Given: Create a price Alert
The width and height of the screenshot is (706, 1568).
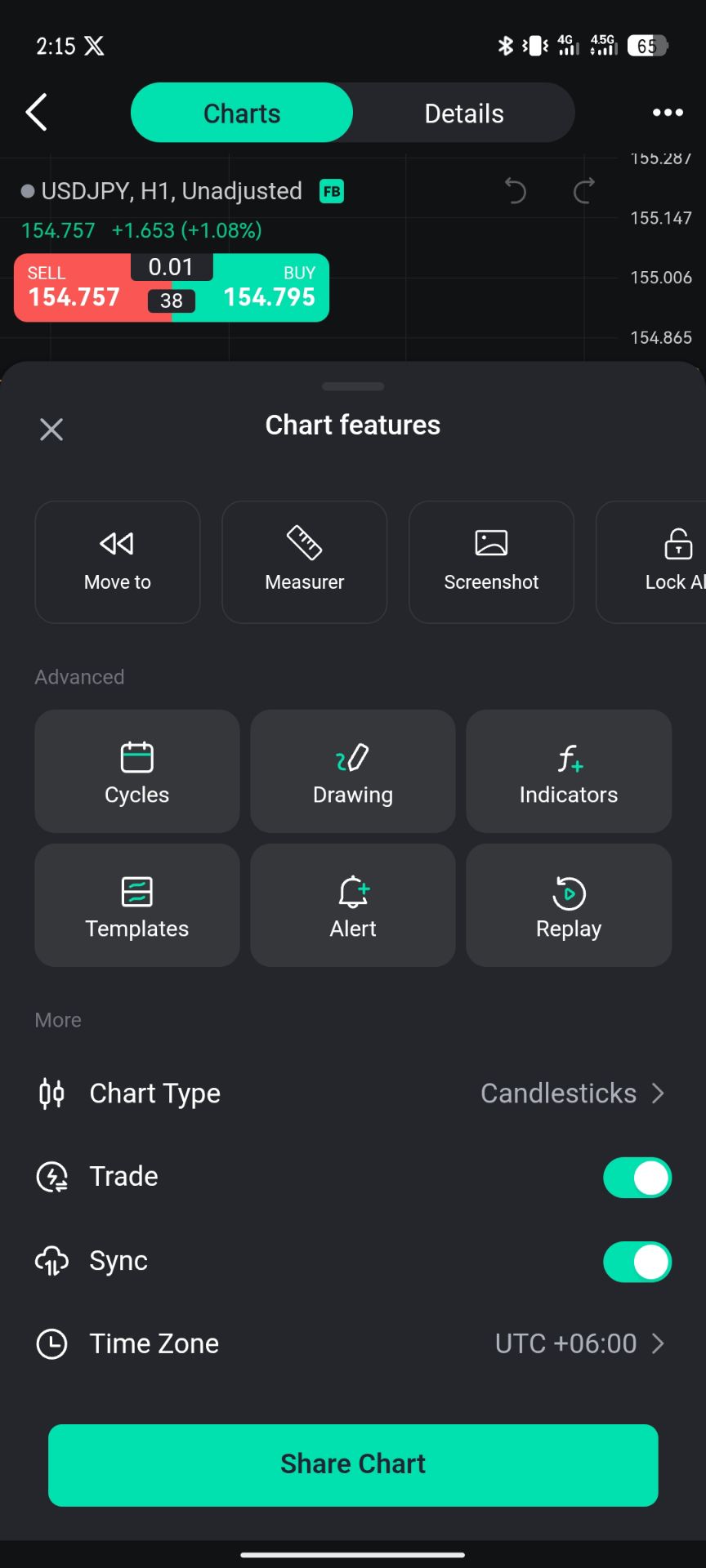Looking at the screenshot, I should point(353,905).
